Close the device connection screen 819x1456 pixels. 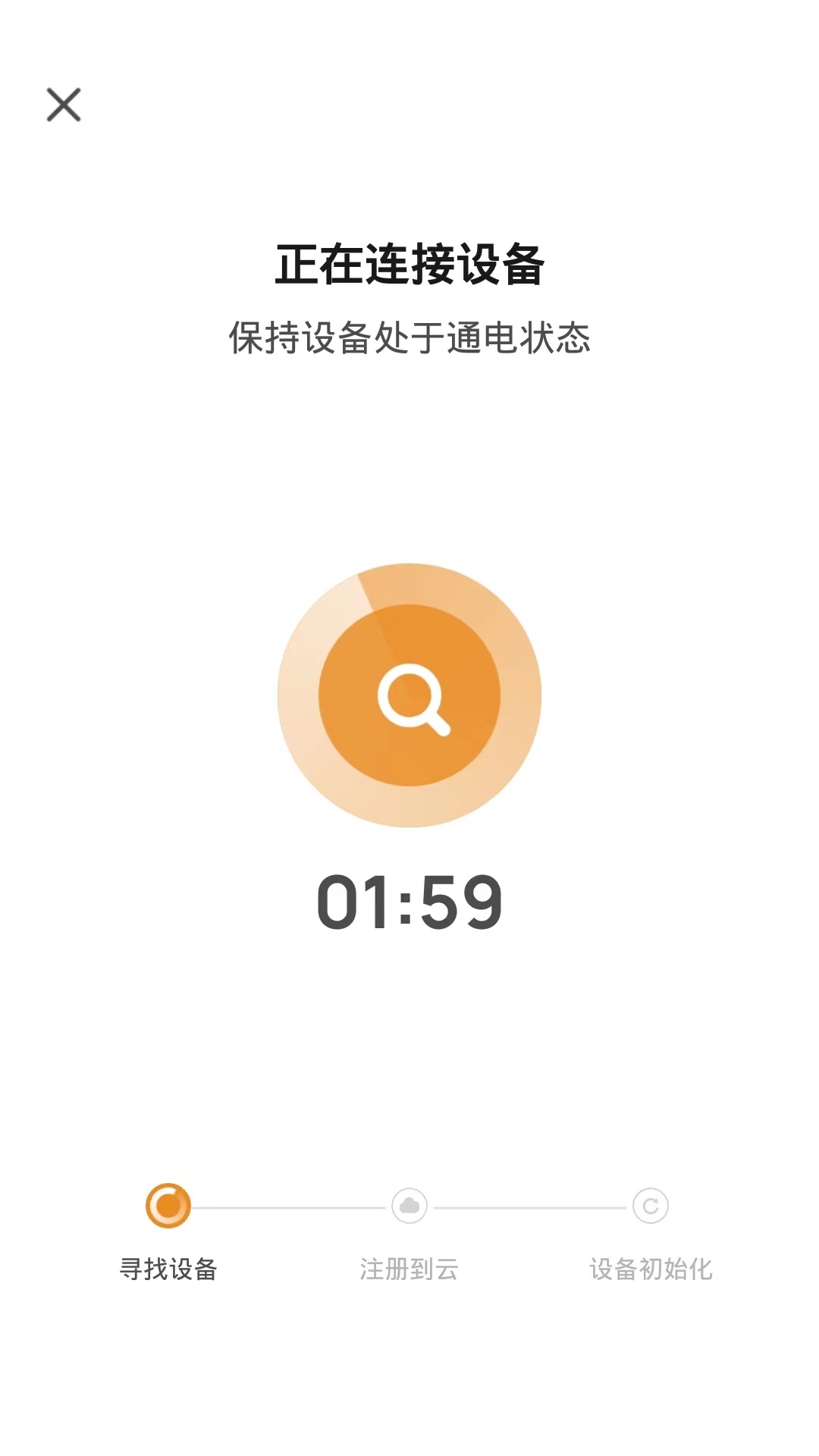click(x=64, y=105)
